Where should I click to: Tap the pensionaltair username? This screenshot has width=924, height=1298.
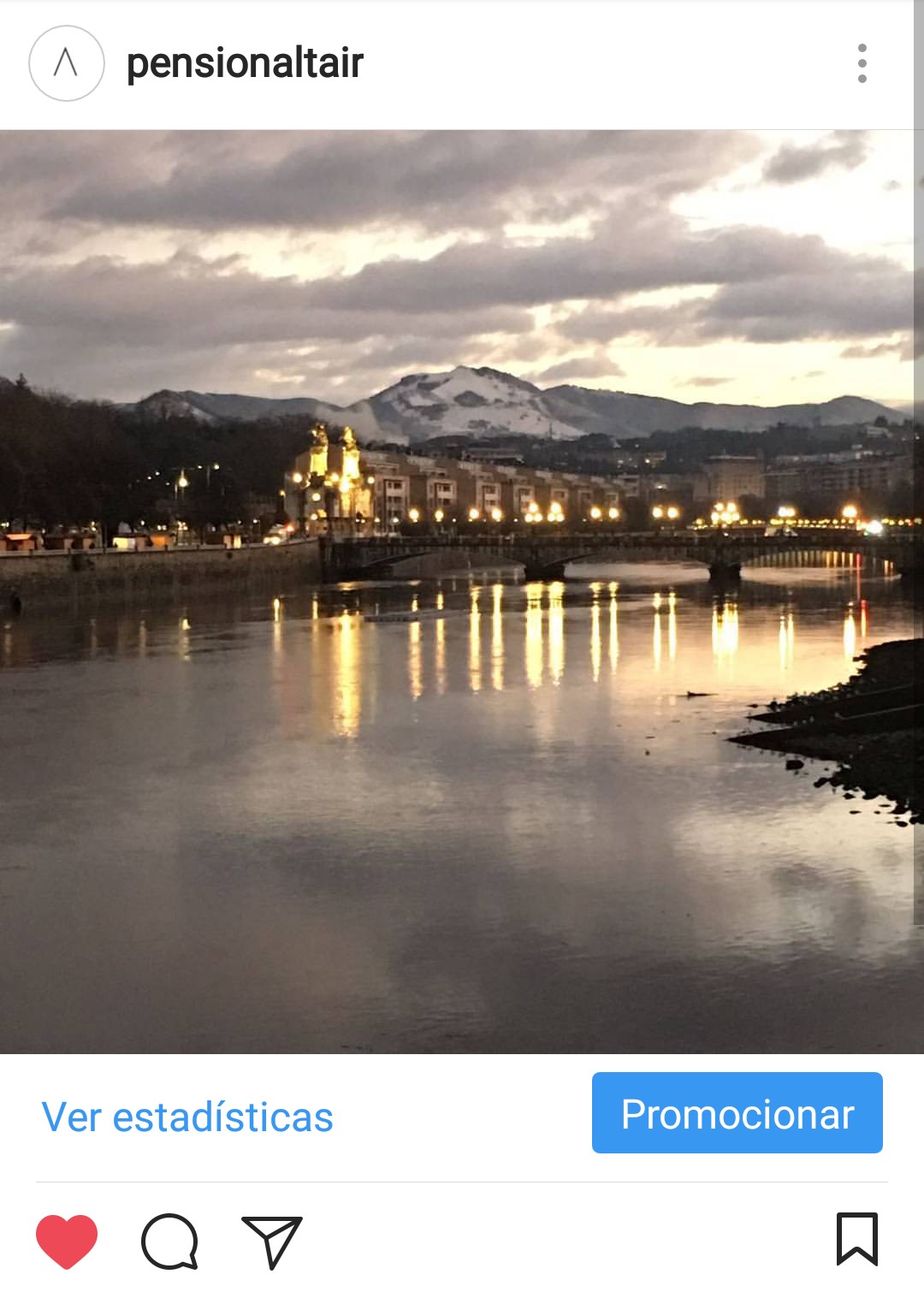point(245,63)
